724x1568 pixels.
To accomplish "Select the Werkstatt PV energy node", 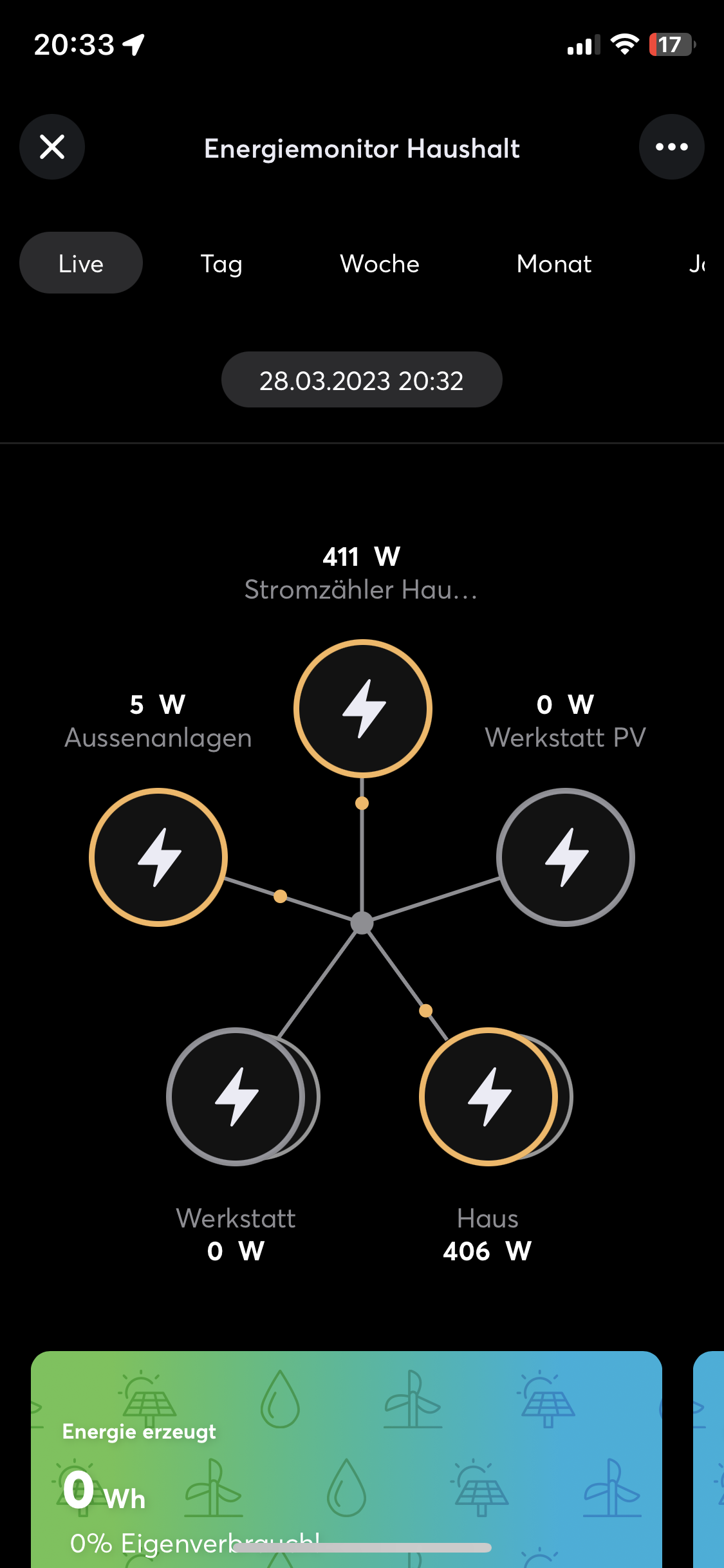I will [566, 857].
